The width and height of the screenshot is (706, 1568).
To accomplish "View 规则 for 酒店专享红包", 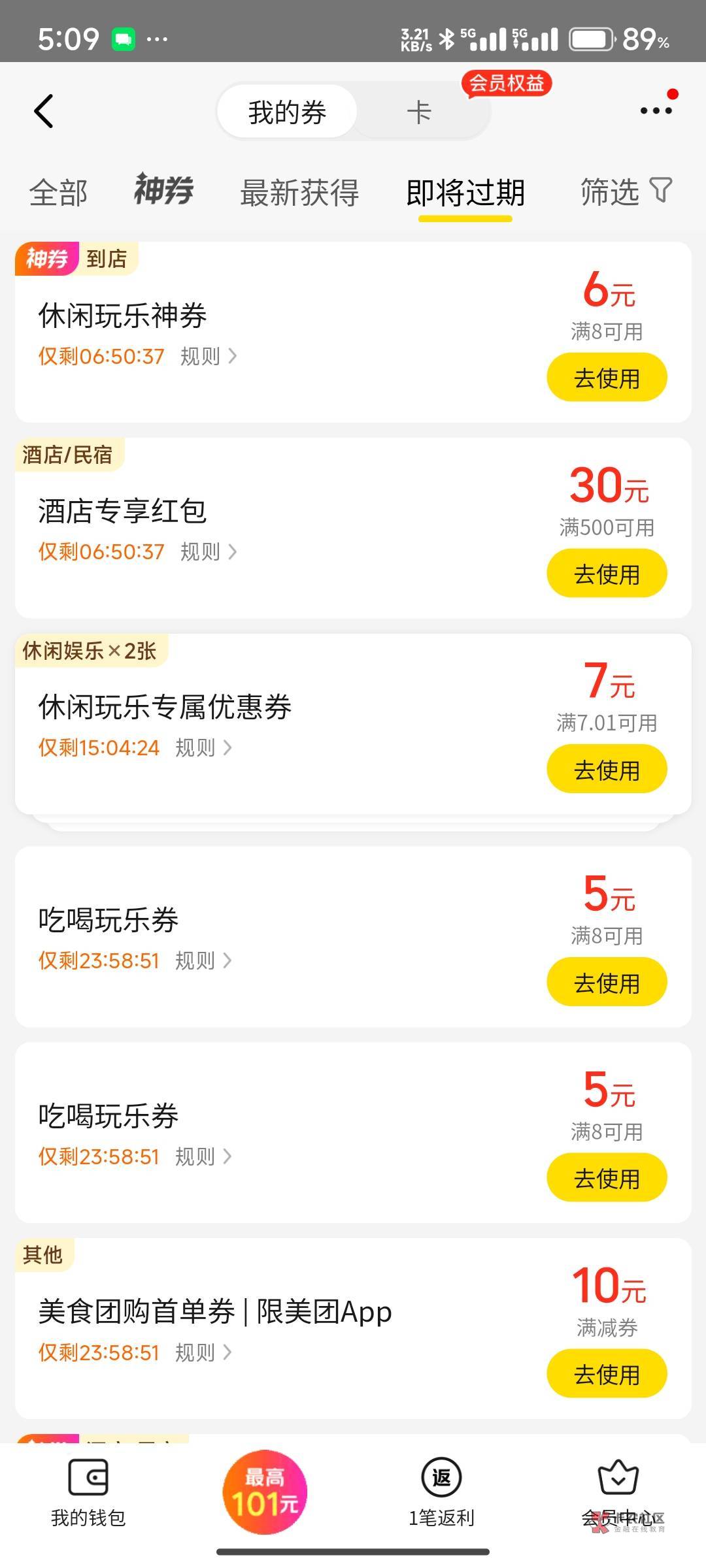I will pyautogui.click(x=208, y=552).
